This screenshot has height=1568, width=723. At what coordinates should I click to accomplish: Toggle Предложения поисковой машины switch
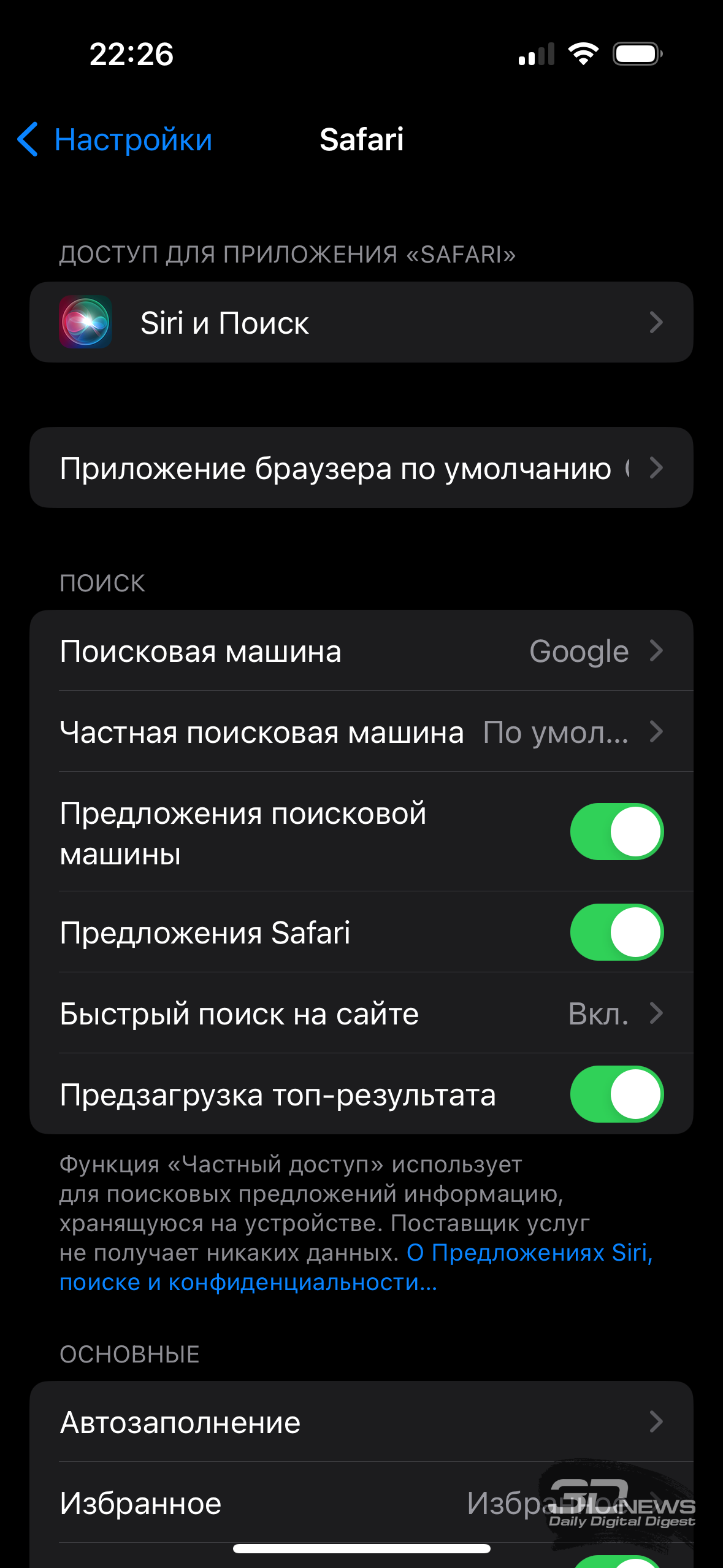tap(616, 832)
